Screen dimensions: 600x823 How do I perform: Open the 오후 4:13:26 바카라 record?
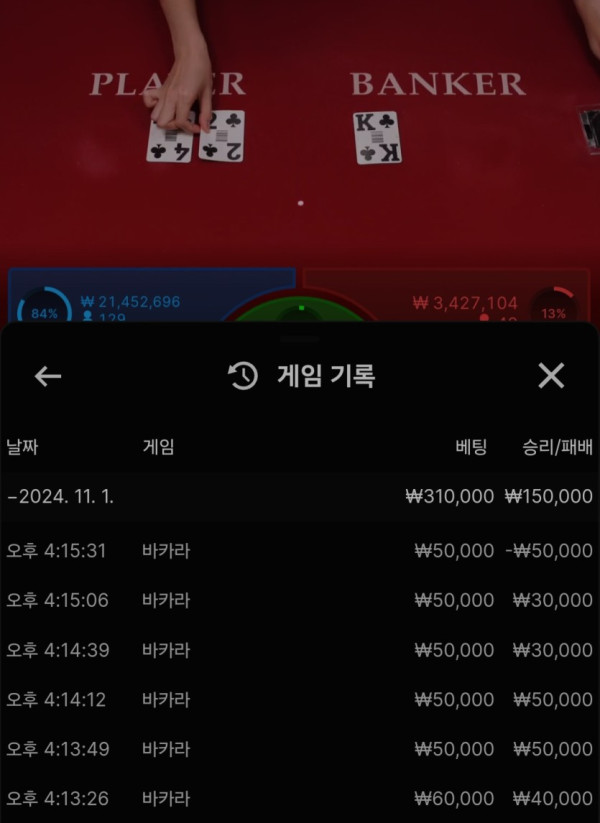pos(300,798)
